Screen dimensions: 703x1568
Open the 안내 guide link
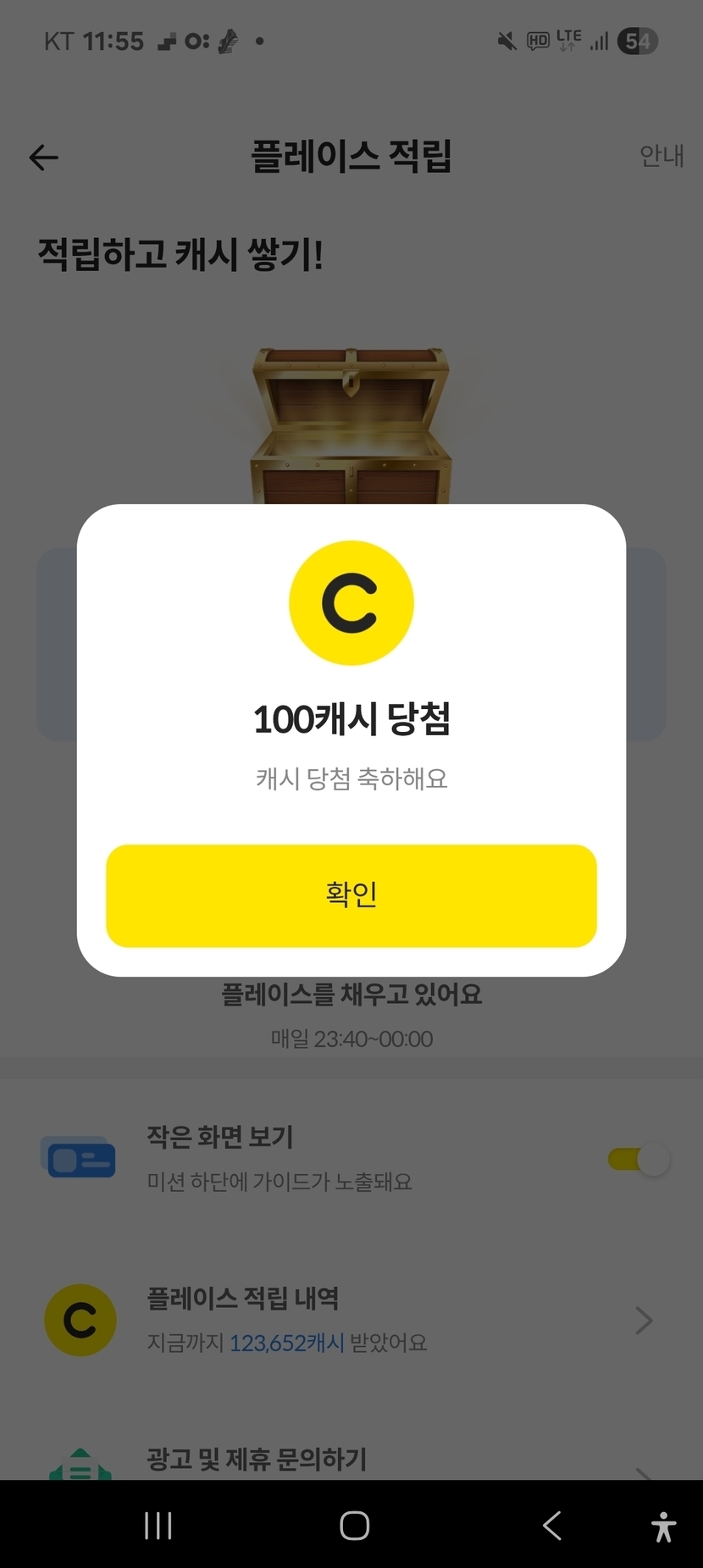661,156
